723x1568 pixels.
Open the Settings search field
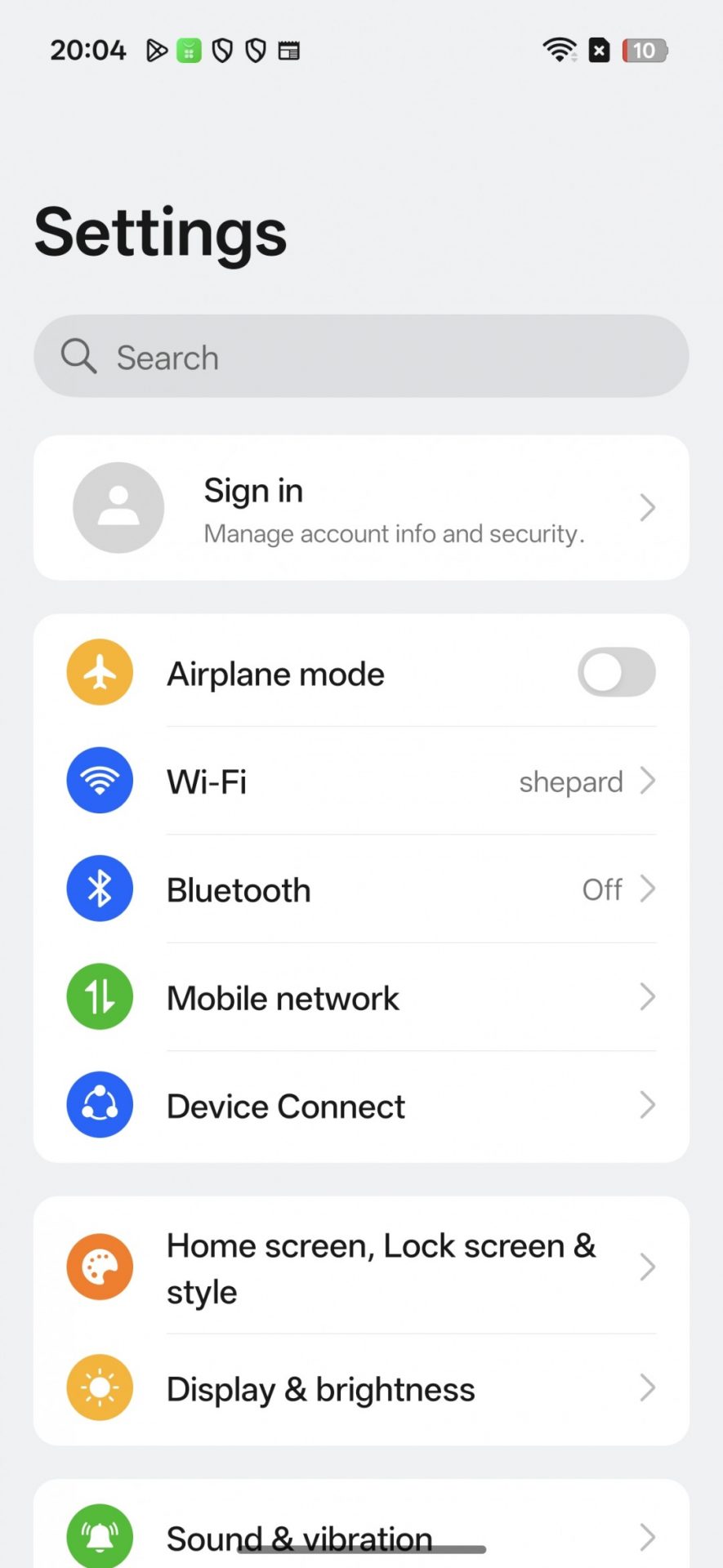(x=360, y=357)
